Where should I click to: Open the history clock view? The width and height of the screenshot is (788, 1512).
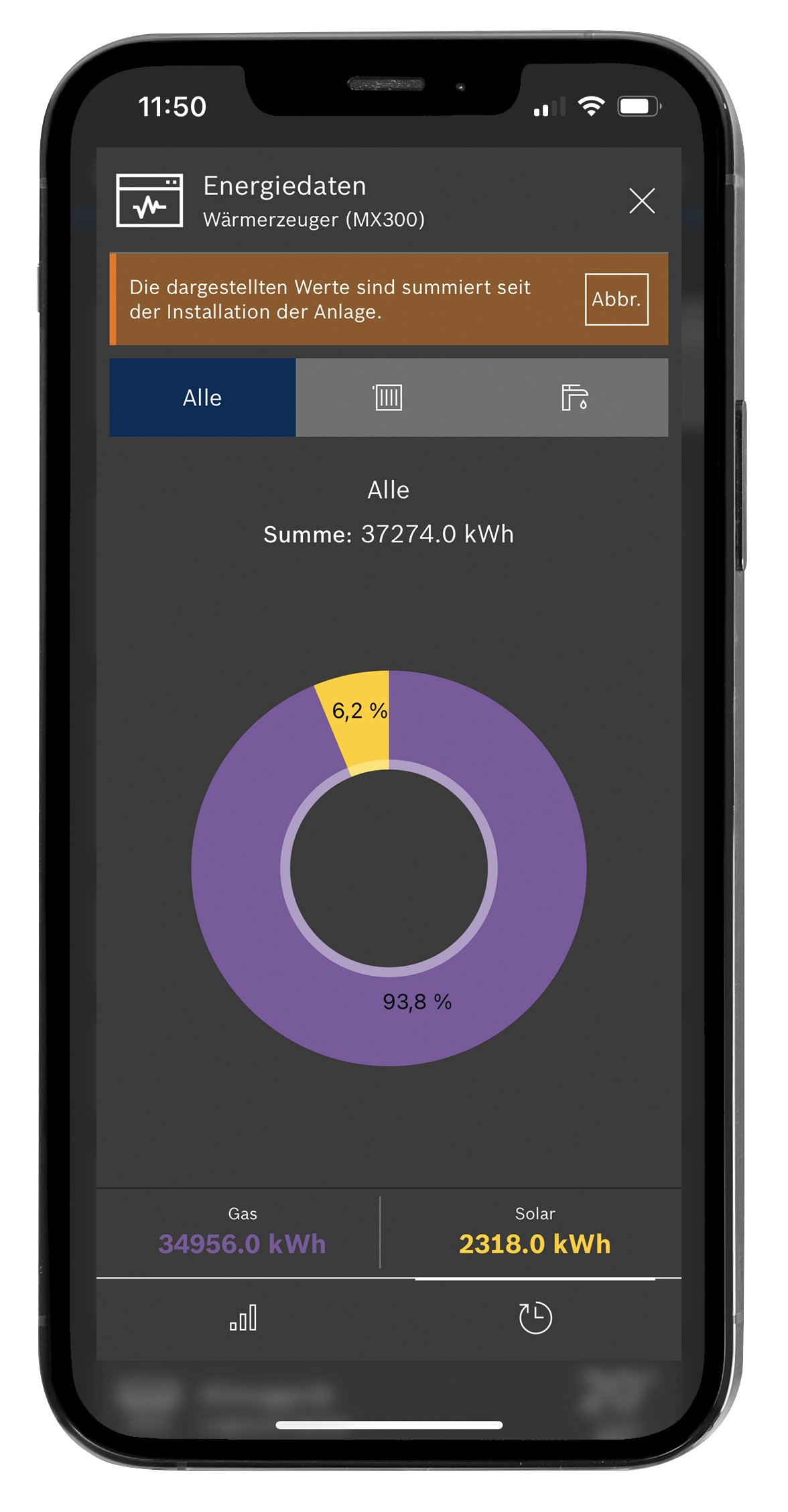(535, 1318)
